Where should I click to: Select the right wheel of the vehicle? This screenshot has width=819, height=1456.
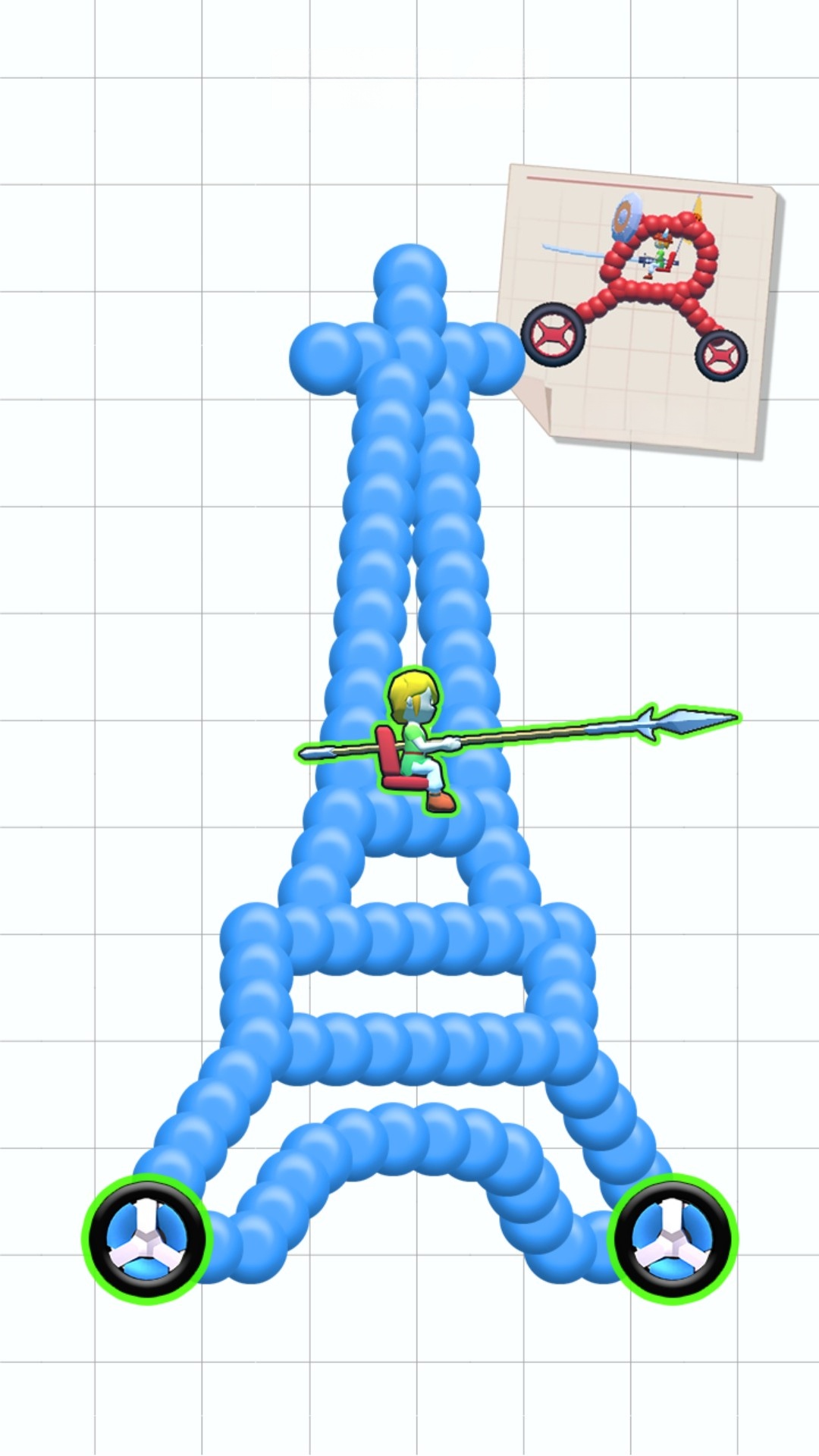tap(672, 1238)
